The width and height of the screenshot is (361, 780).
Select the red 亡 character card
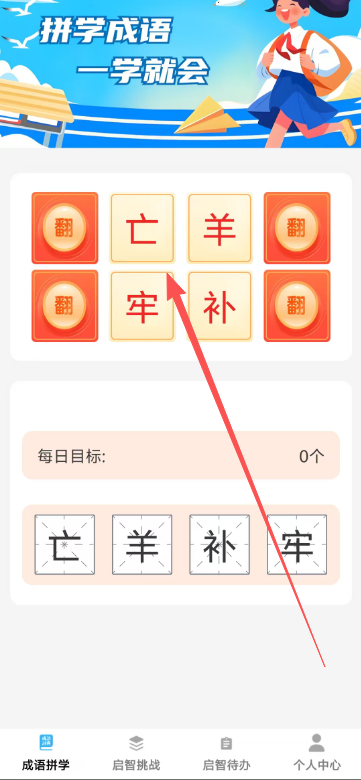tap(142, 228)
